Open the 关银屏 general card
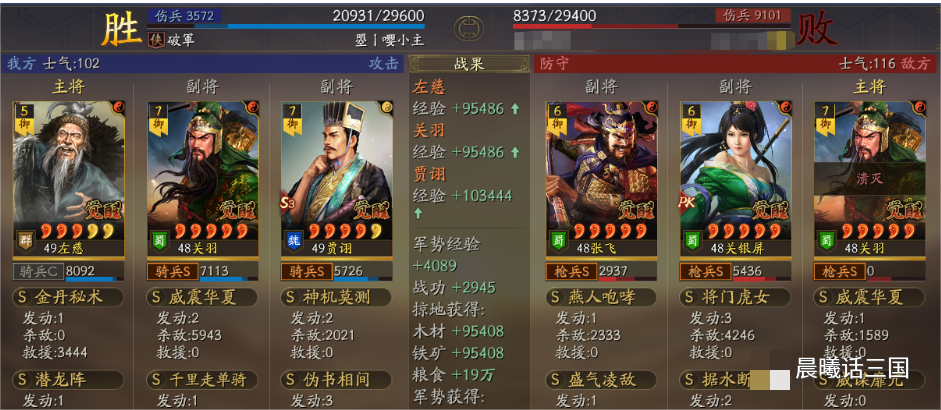Image resolution: width=941 pixels, height=410 pixels. click(735, 177)
